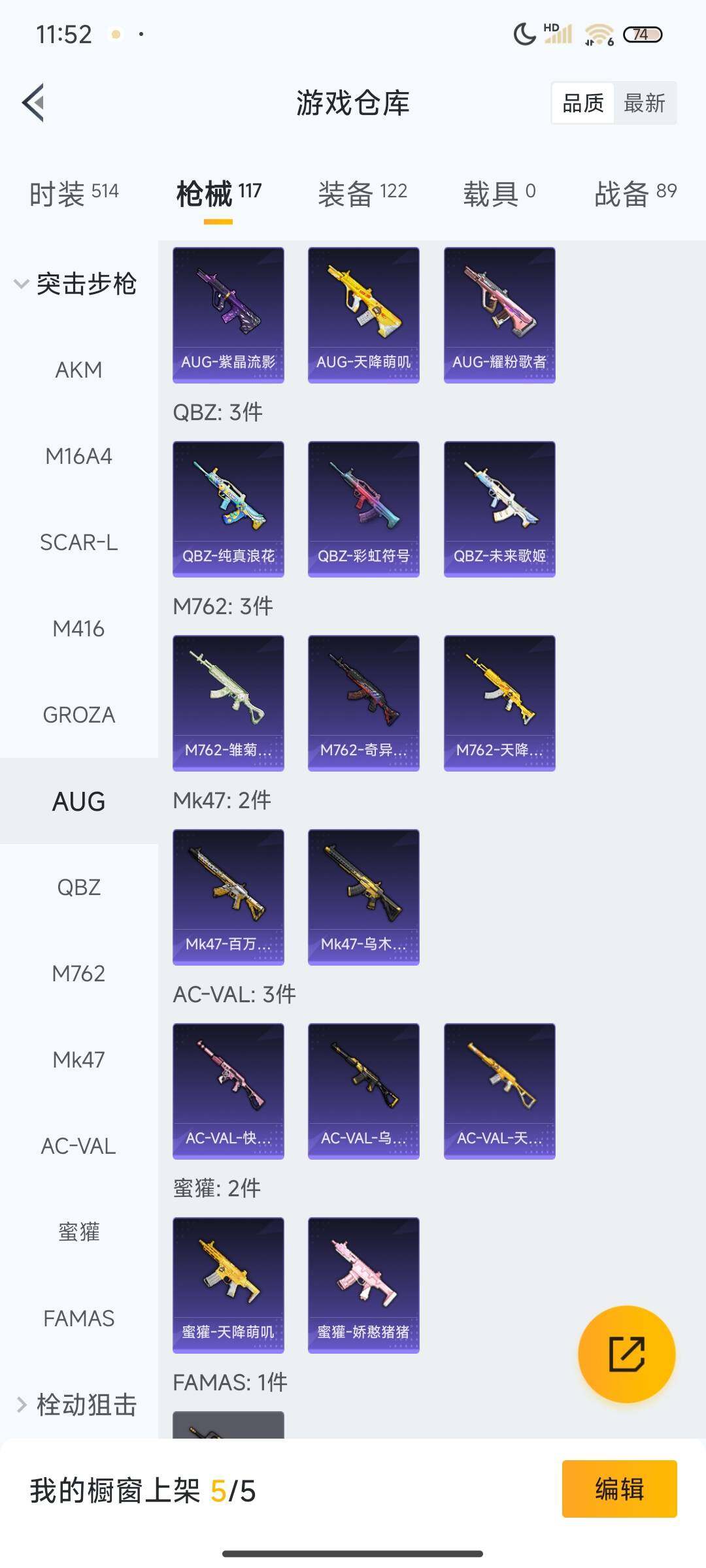
Task: Select AKM in the side list
Action: pos(78,370)
